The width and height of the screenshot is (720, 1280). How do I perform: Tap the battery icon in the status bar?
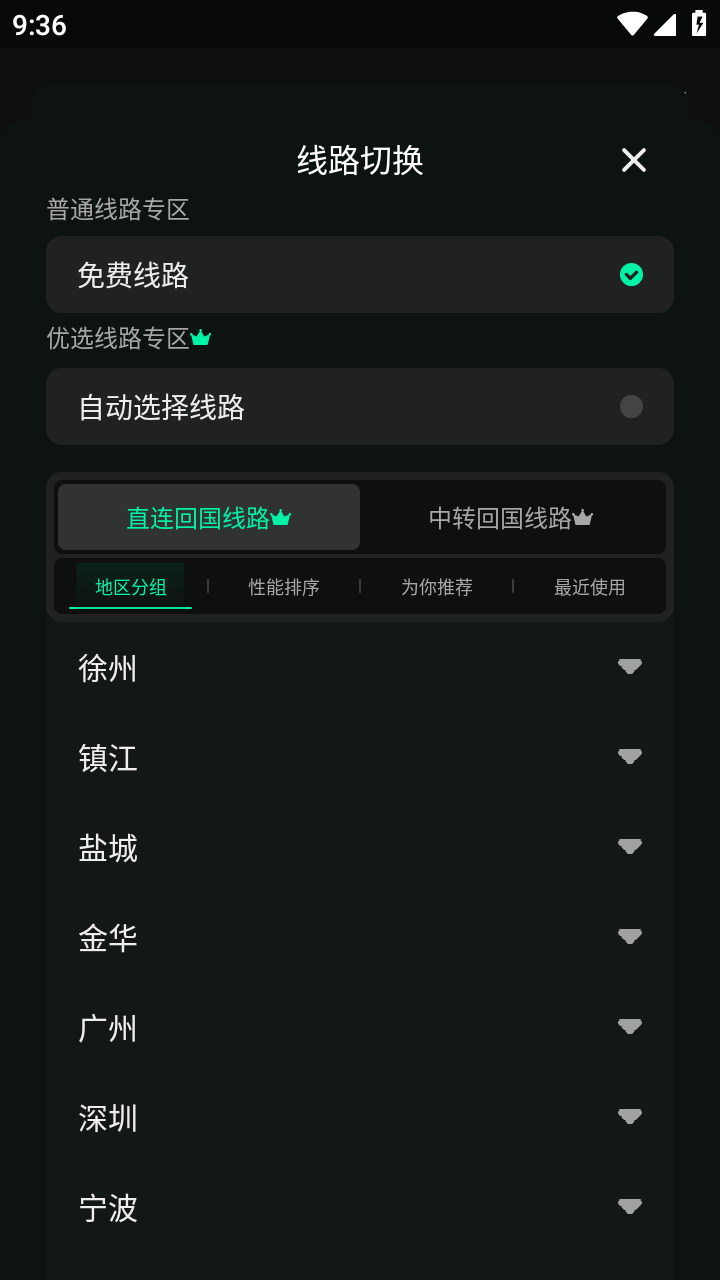click(x=699, y=25)
